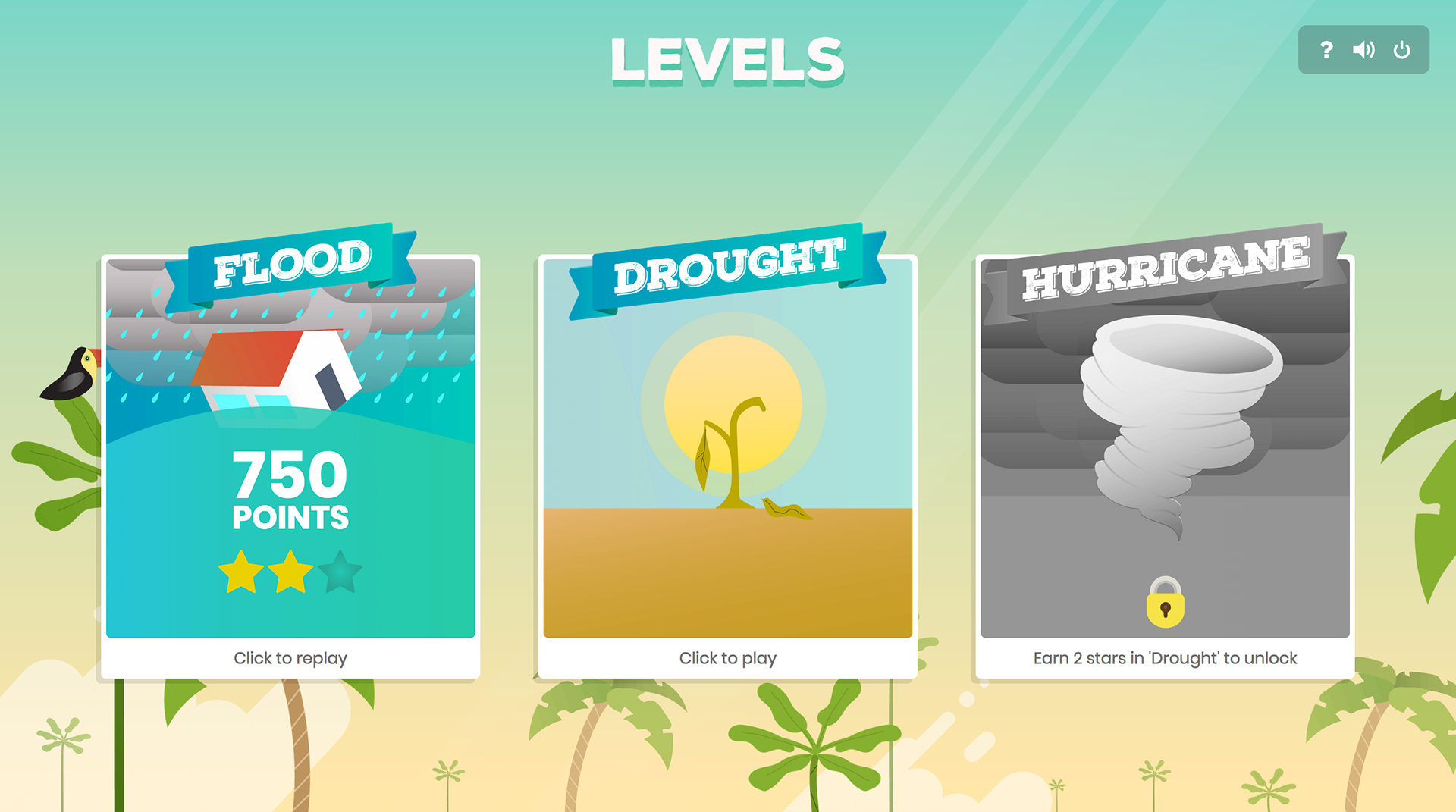
Task: Replay the Flood level
Action: [x=290, y=470]
